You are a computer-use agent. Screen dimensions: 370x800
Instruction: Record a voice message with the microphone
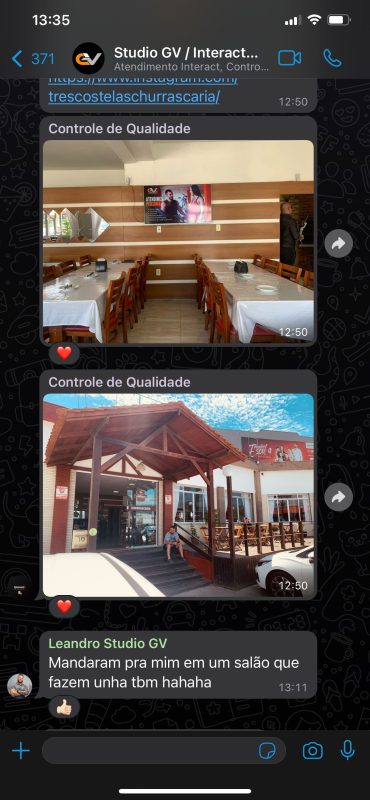pos(348,751)
